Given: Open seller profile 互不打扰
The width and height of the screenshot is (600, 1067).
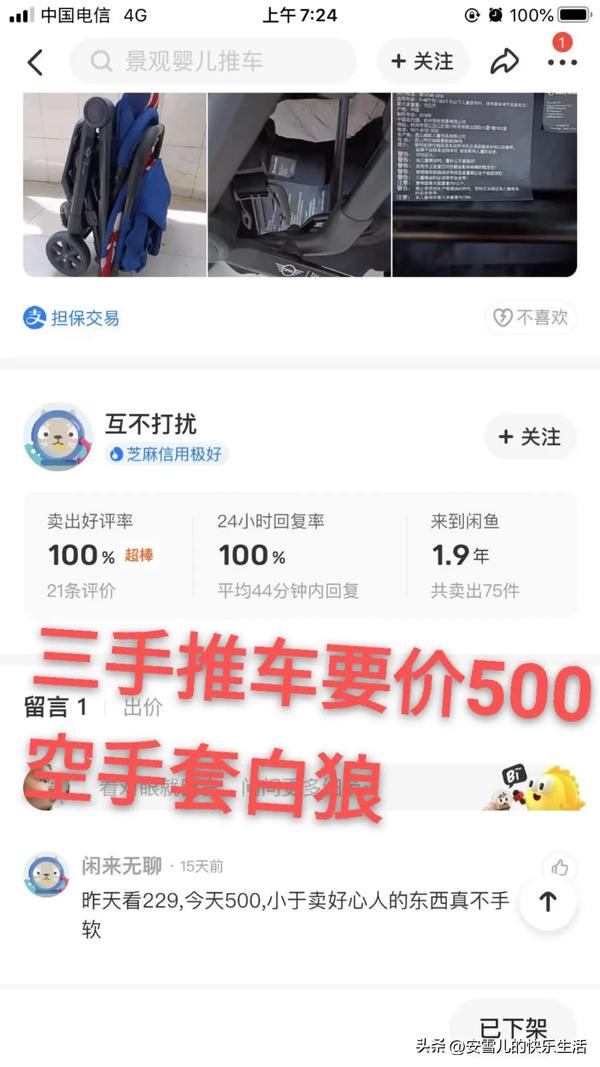Looking at the screenshot, I should pyautogui.click(x=150, y=424).
